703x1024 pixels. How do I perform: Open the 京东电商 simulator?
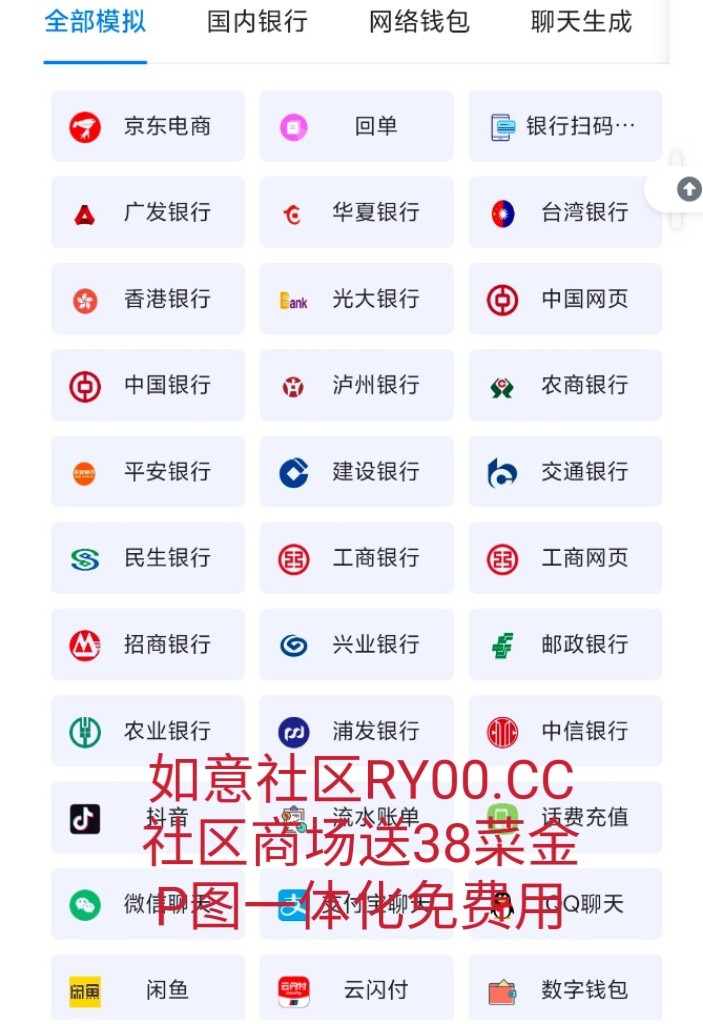coord(148,126)
